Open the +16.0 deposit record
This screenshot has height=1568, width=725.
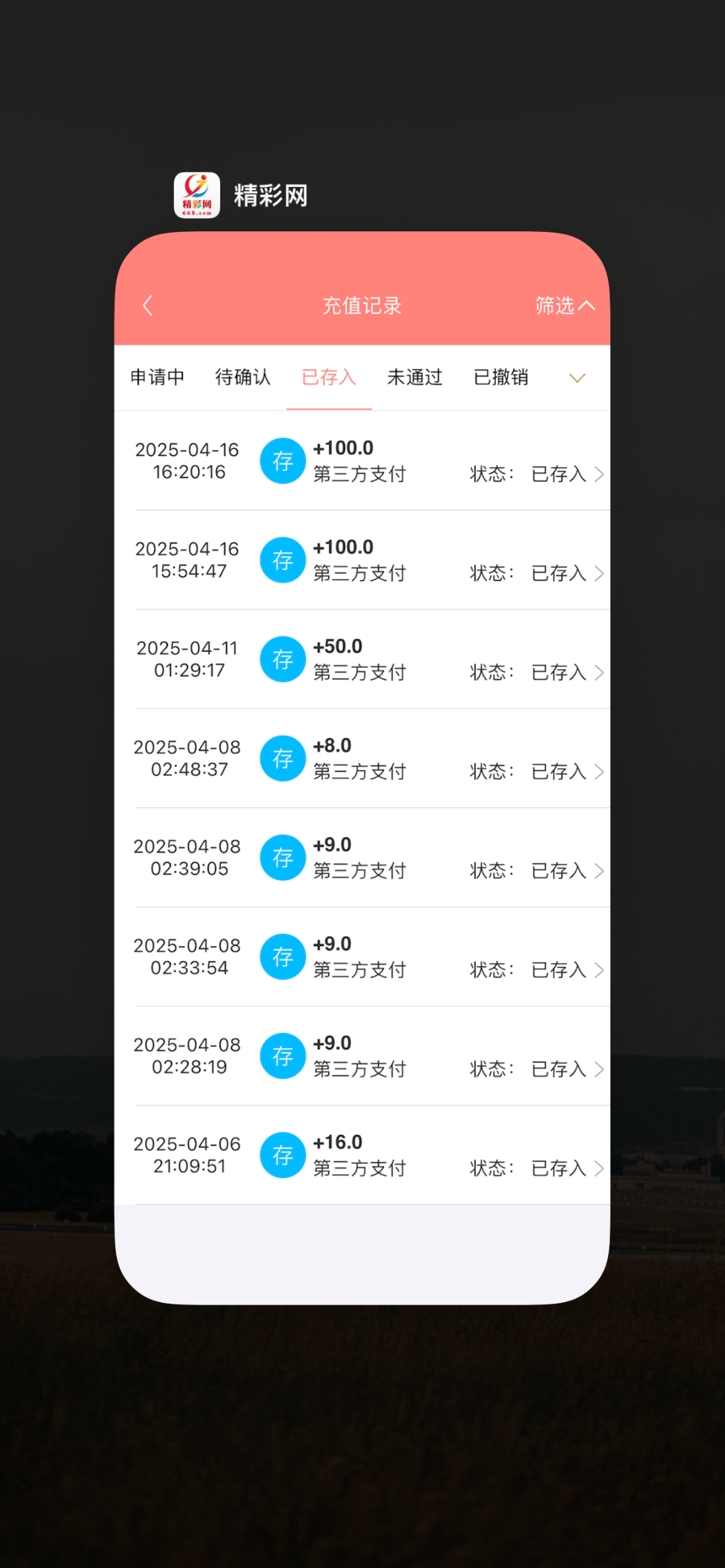(362, 1156)
